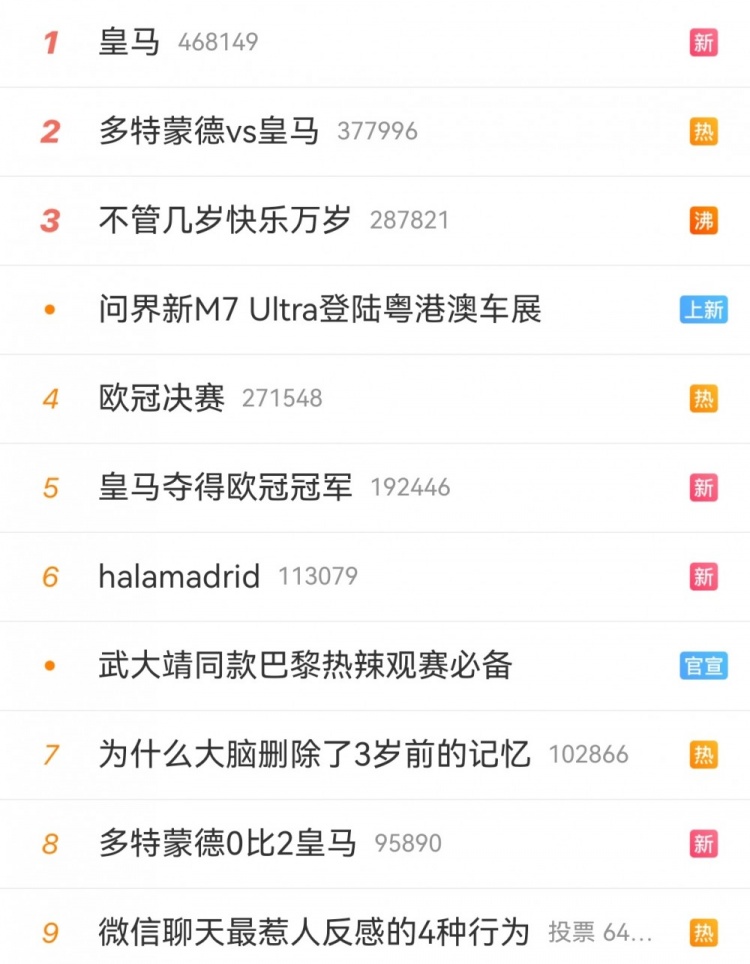Screen dimensions: 750x964
Task: Click the 官宣 badge beside 武大靖同款巴黎热辣观赛必备
Action: pos(703,665)
